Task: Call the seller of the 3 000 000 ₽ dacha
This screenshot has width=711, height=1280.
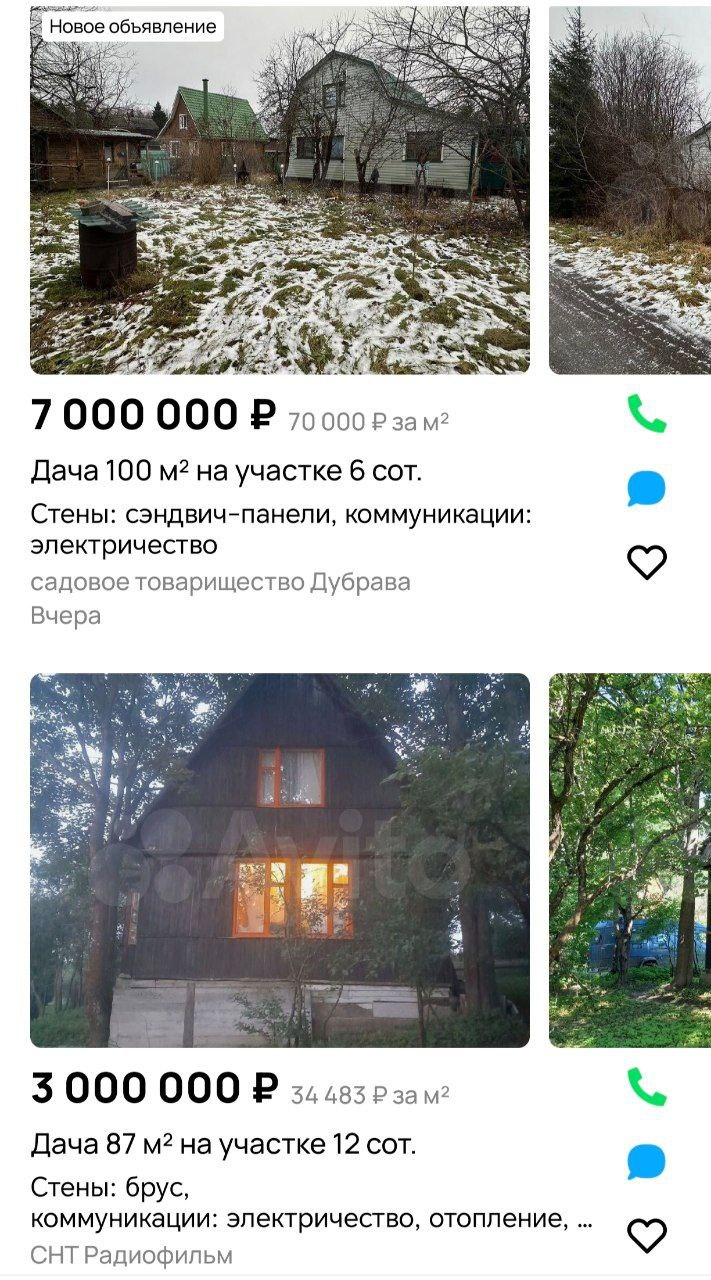Action: (x=646, y=1087)
